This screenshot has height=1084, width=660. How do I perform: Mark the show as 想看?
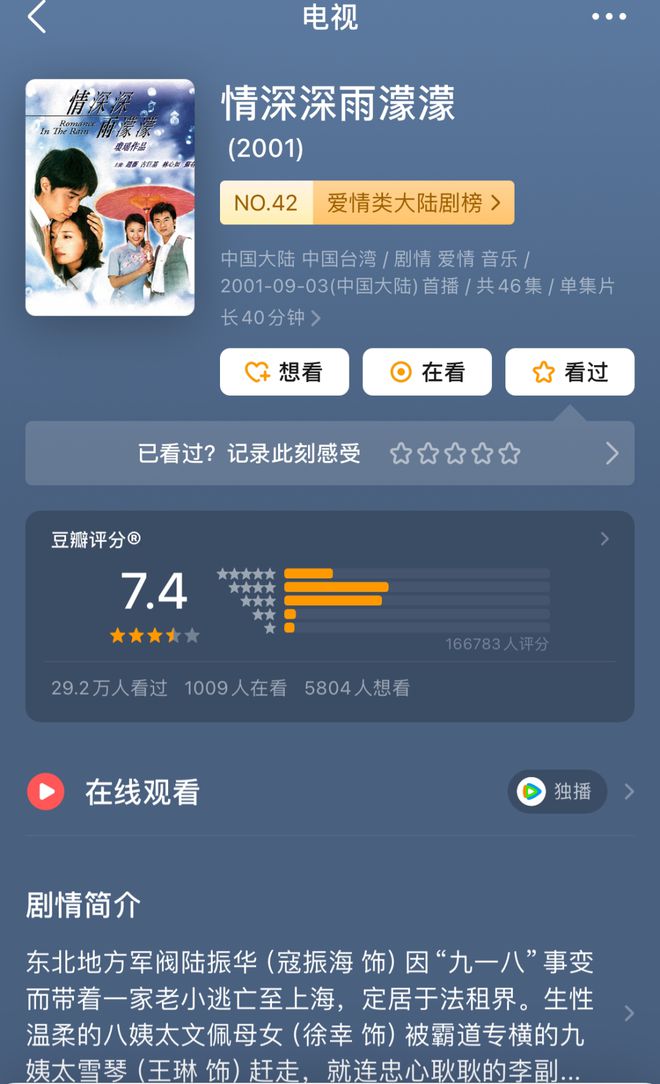[x=285, y=372]
